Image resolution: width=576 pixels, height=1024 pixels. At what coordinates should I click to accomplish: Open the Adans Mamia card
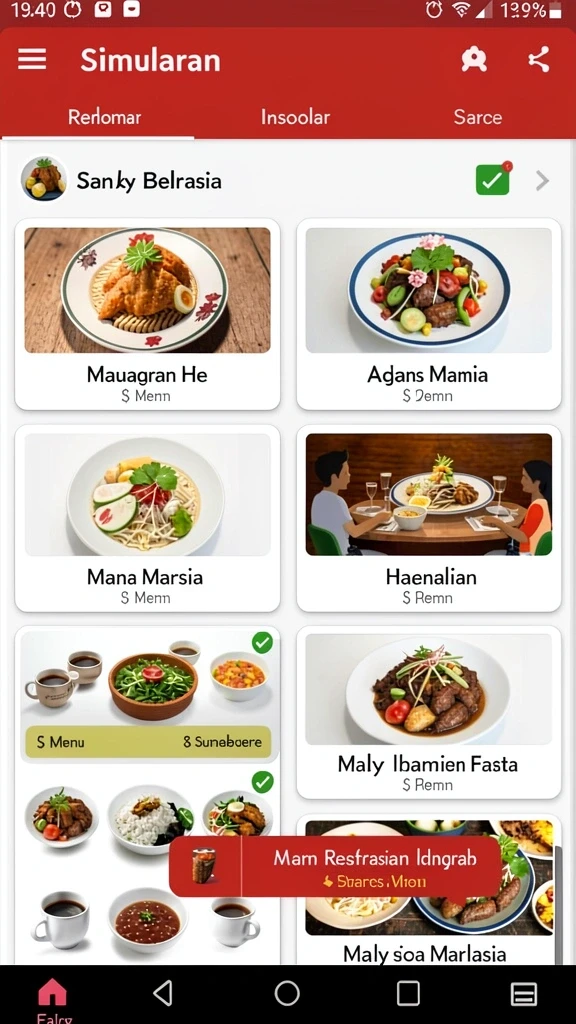pyautogui.click(x=429, y=314)
